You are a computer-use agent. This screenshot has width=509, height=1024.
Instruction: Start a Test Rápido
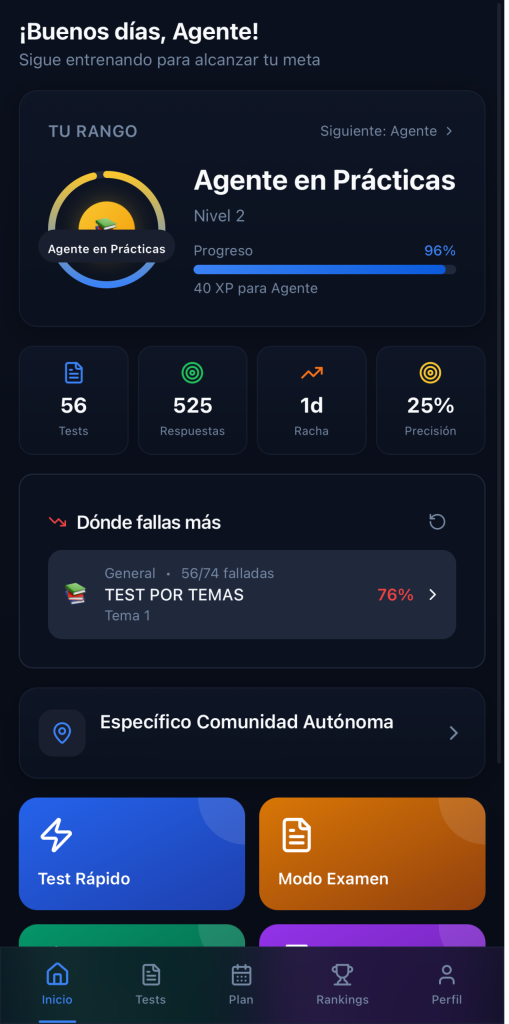point(132,854)
